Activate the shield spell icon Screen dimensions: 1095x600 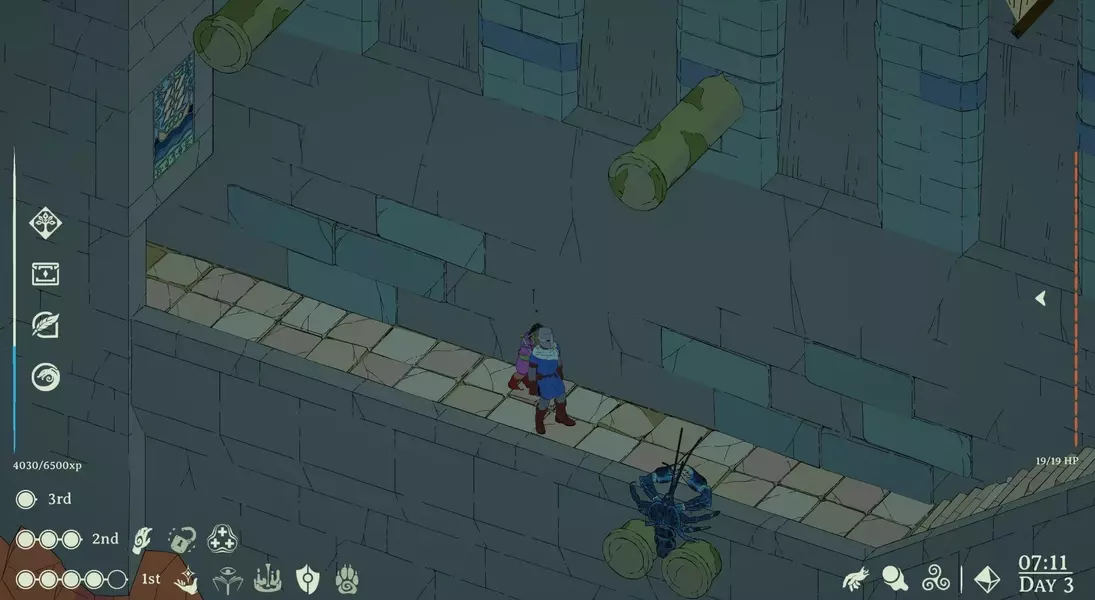(307, 579)
